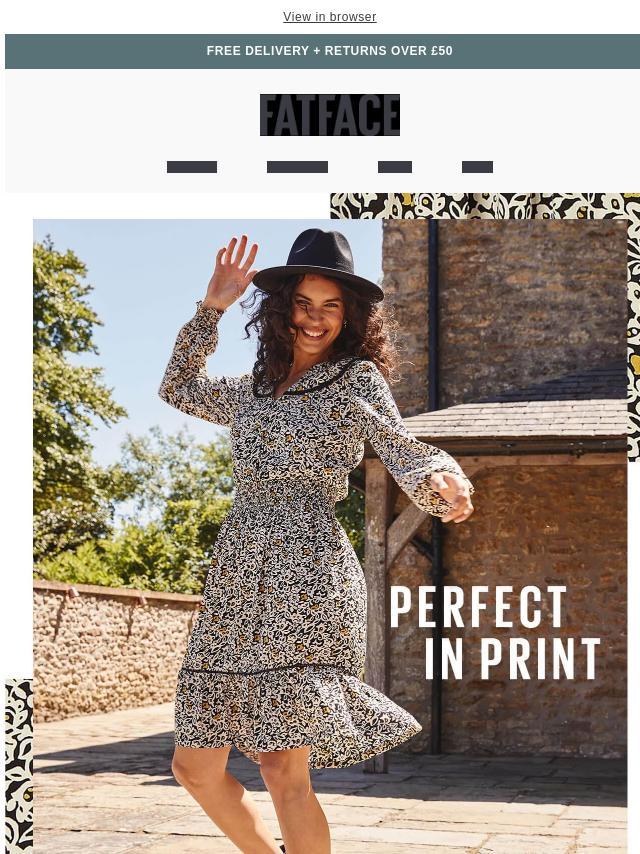This screenshot has height=854, width=640.
Task: Tap the free delivery and returns banner
Action: point(329,51)
